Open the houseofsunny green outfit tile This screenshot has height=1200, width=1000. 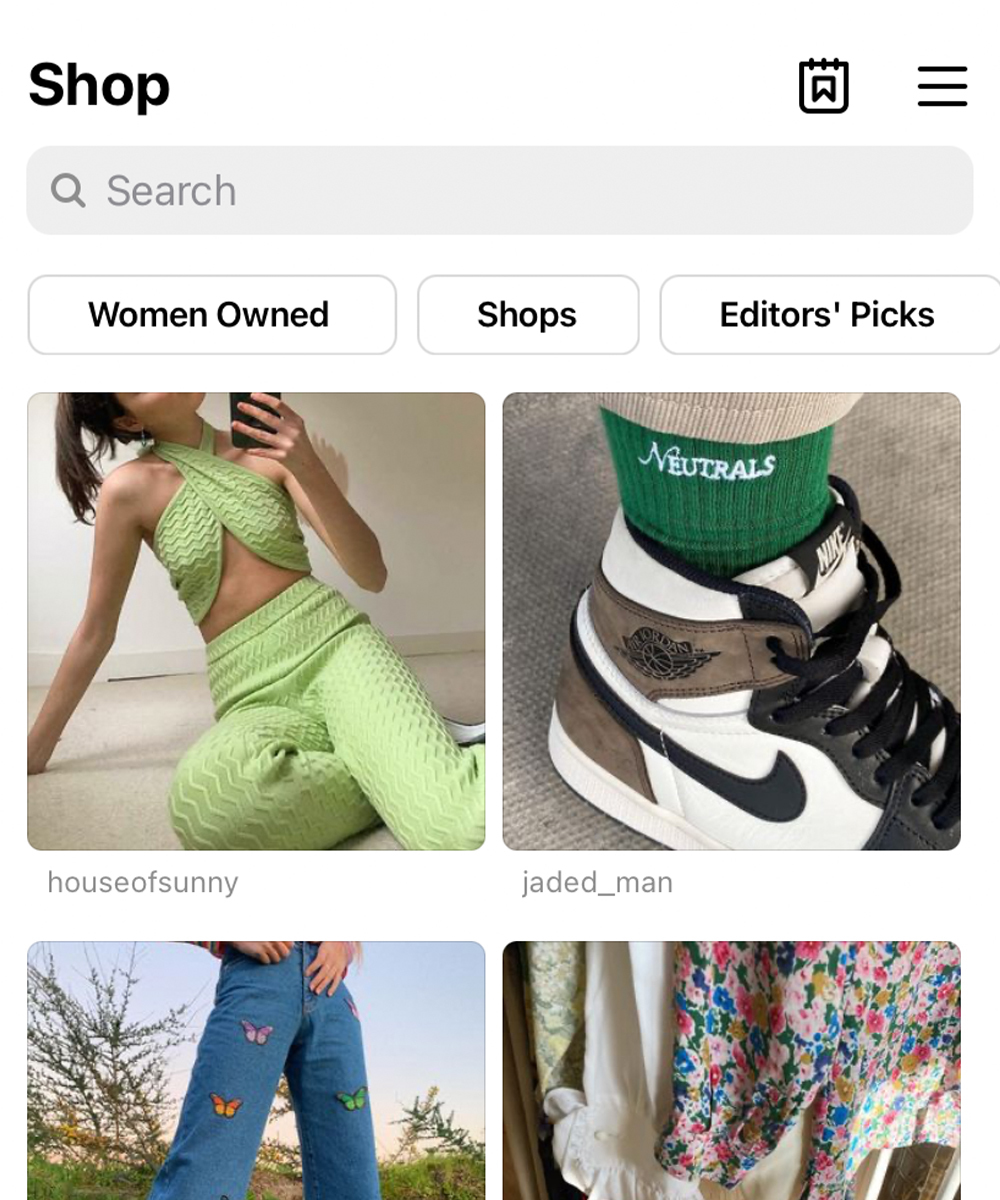tap(256, 621)
